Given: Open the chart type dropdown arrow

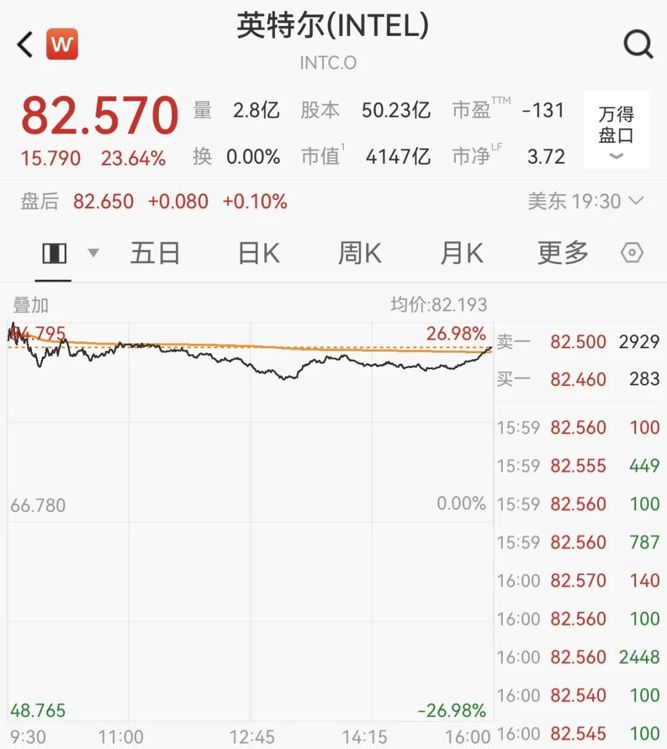Looking at the screenshot, I should 93,253.
